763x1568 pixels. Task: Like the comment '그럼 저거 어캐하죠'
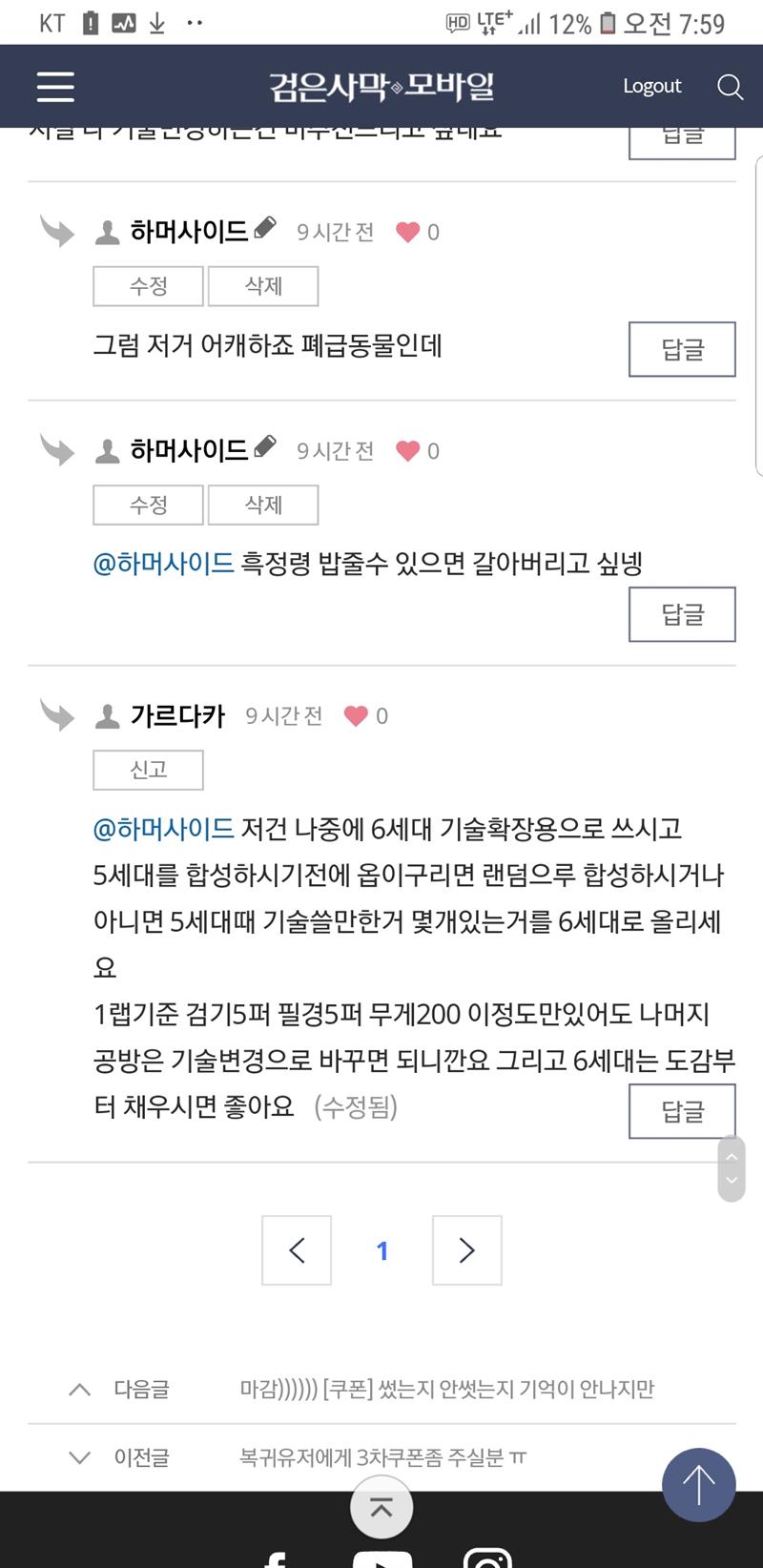(x=407, y=233)
